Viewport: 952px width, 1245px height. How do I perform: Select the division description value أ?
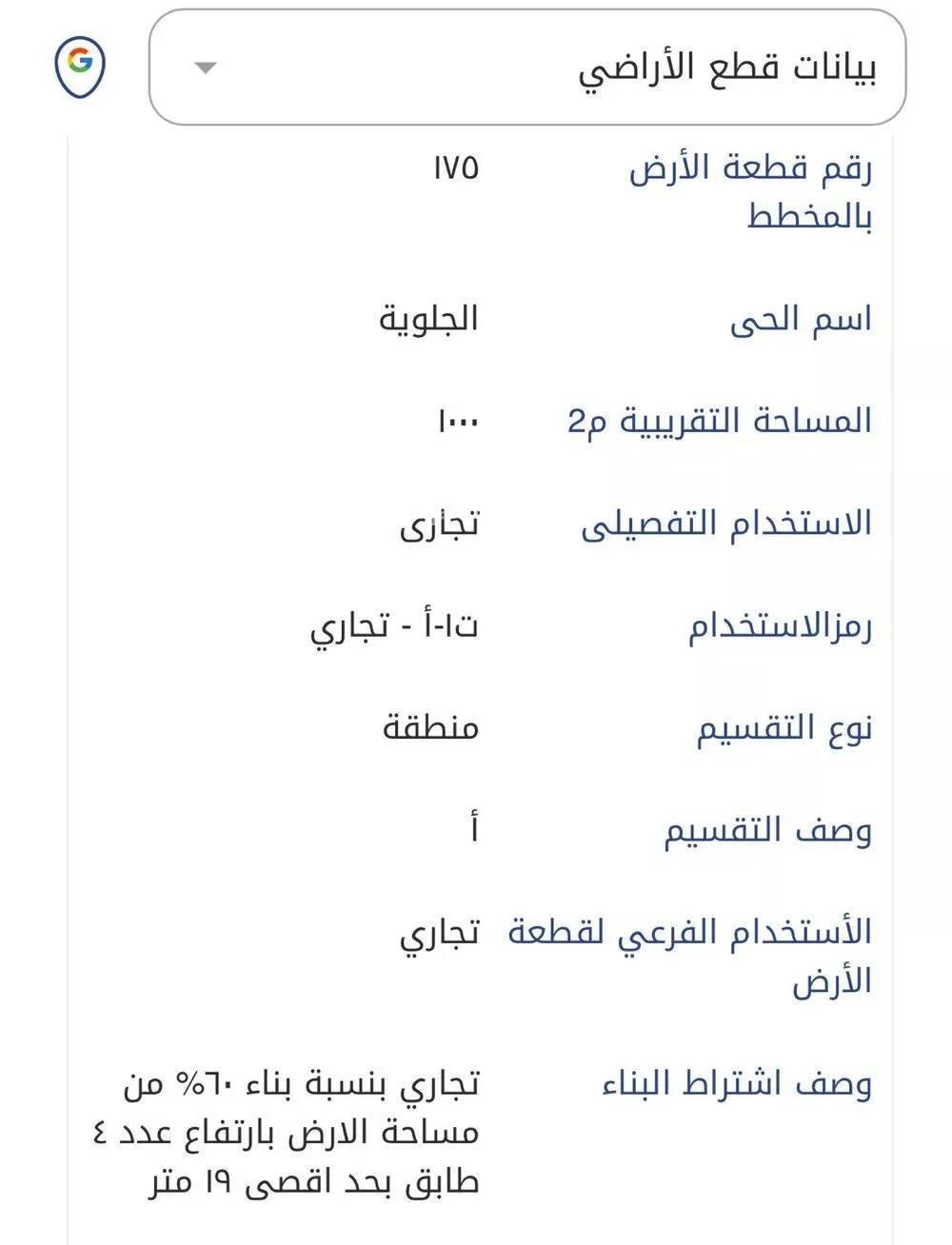click(x=475, y=828)
